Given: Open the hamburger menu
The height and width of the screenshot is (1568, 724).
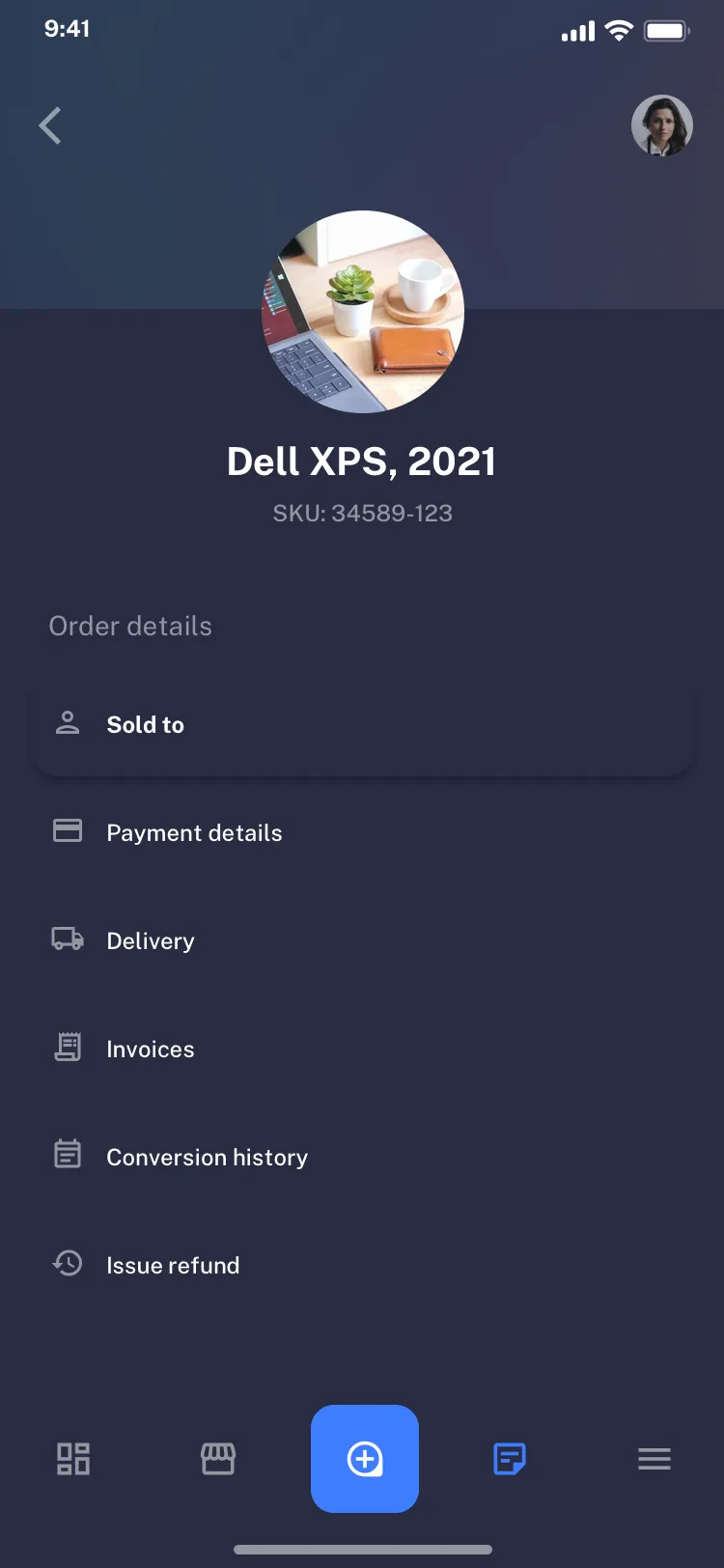Looking at the screenshot, I should 654,1459.
